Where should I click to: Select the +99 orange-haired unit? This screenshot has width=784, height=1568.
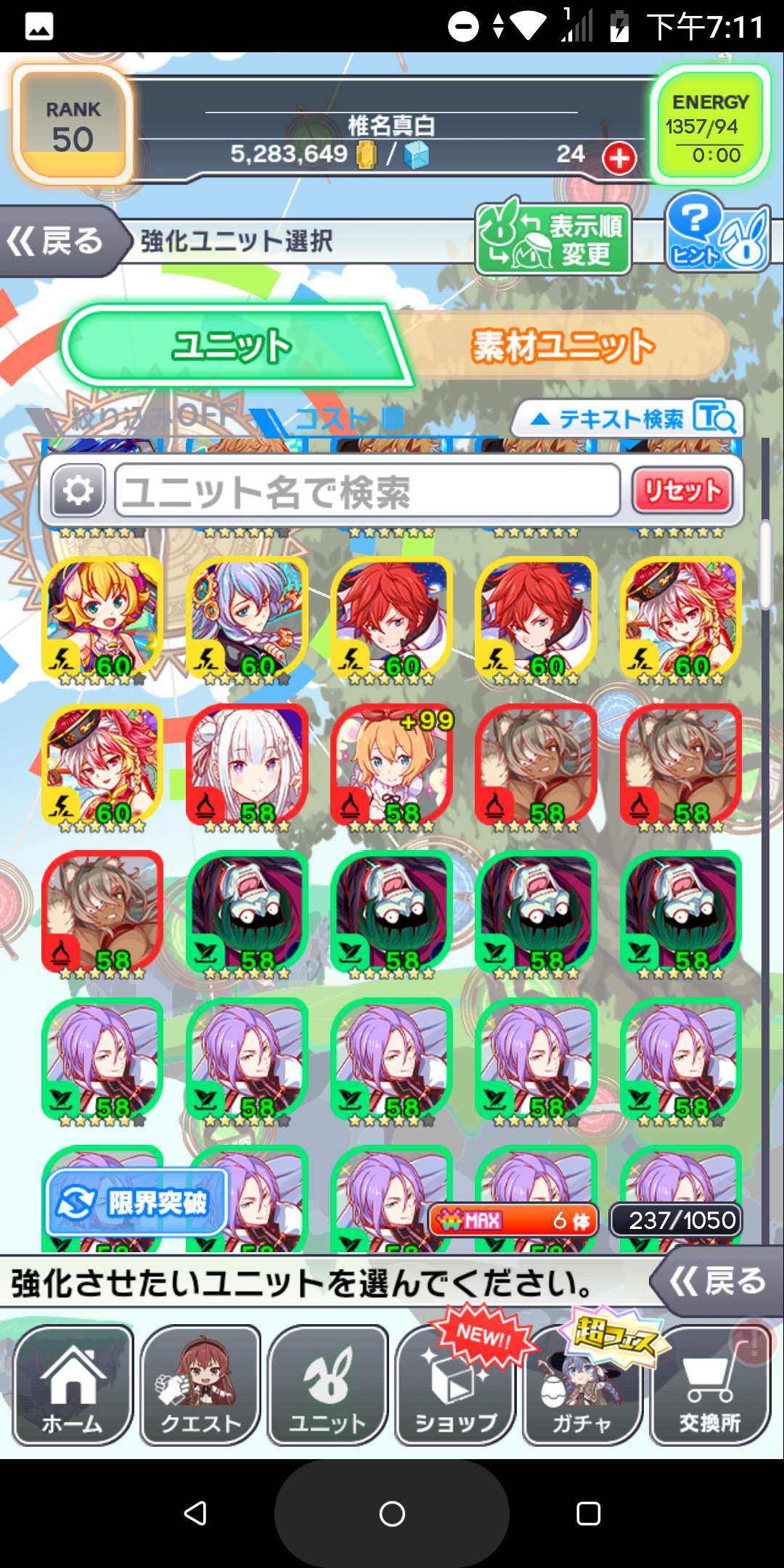point(392,765)
